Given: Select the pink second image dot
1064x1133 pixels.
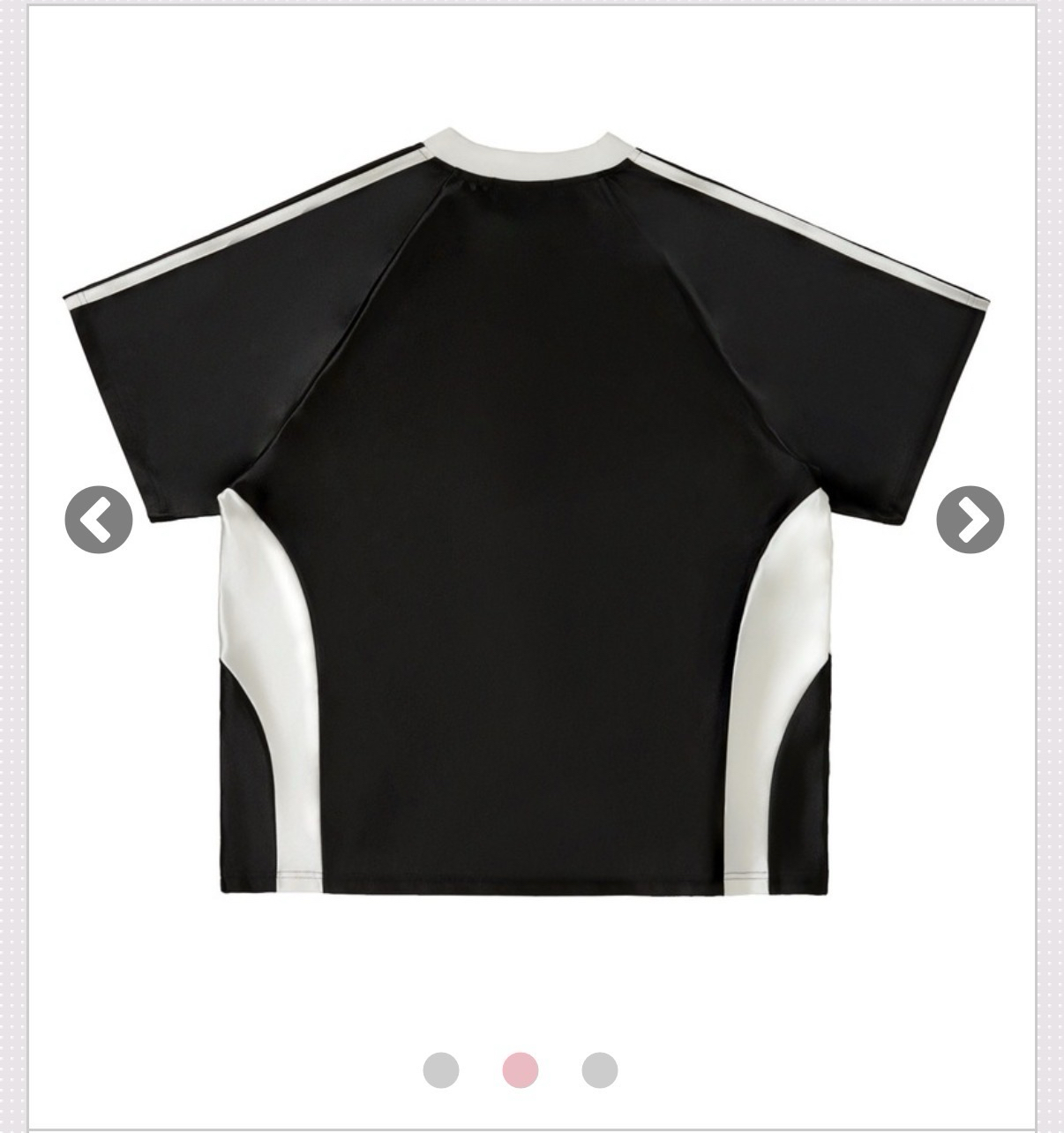Looking at the screenshot, I should 521,1070.
